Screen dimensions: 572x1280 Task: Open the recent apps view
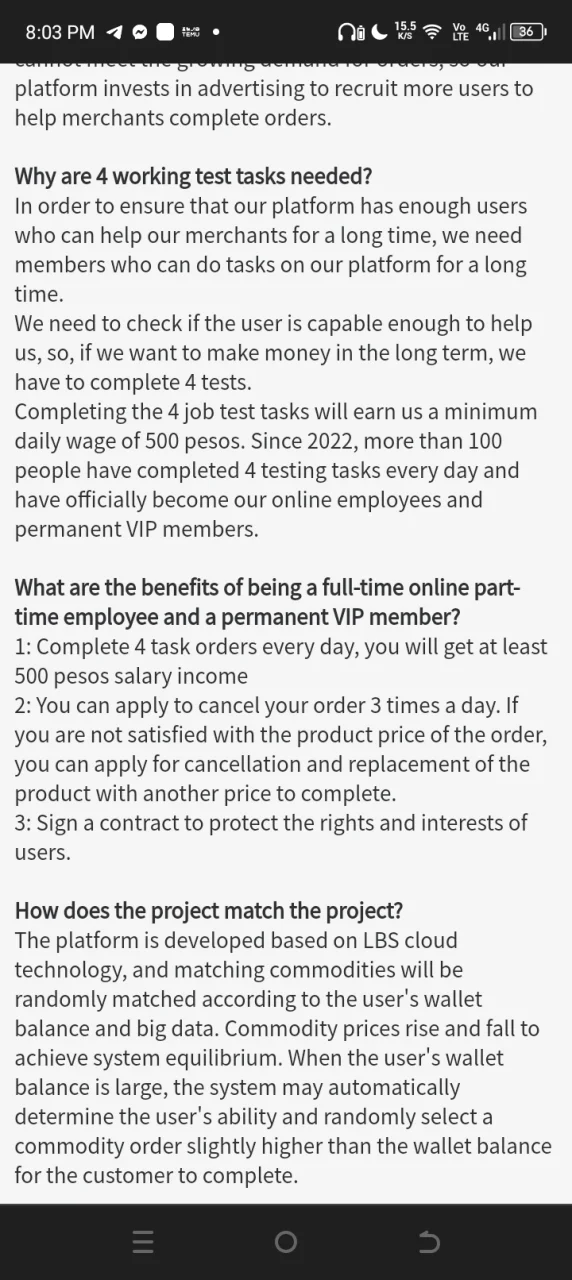[143, 1242]
